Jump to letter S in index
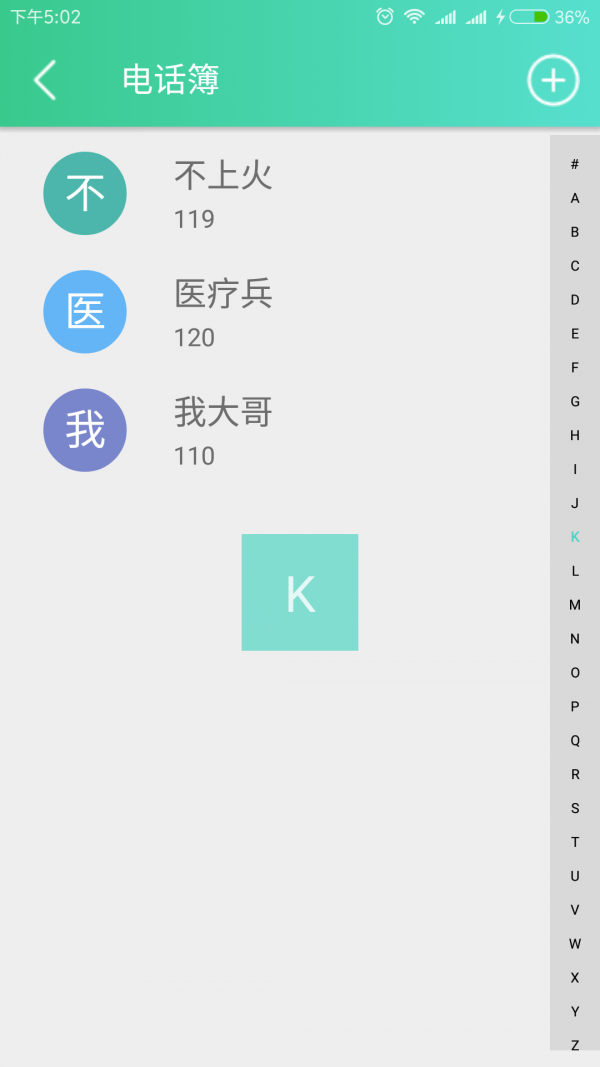The width and height of the screenshot is (600, 1067). point(575,808)
